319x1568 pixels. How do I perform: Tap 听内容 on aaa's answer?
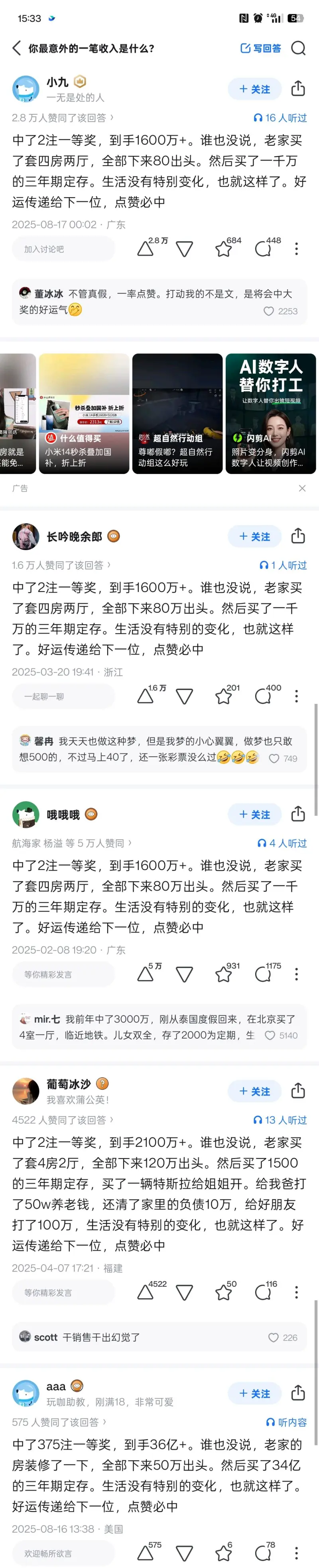coord(286,1422)
